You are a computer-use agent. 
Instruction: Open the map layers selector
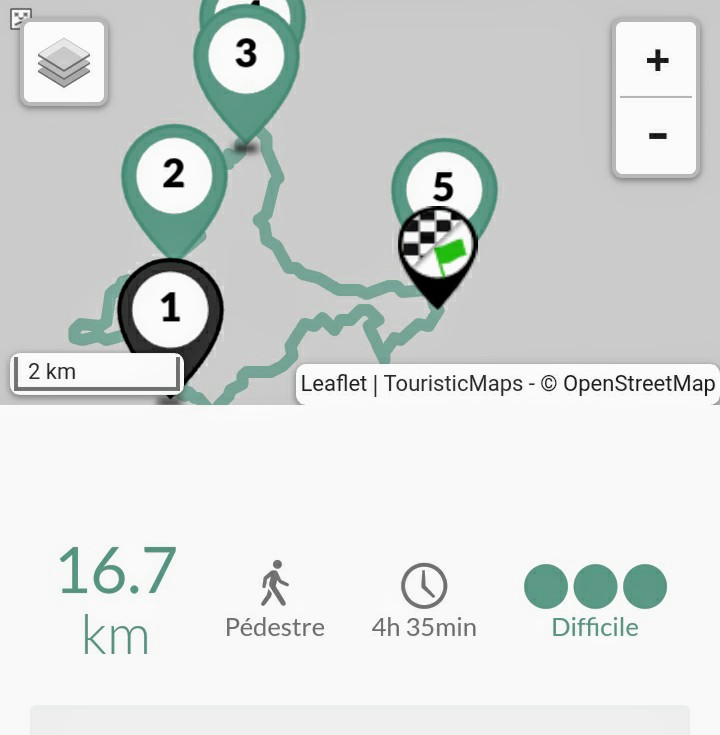64,62
